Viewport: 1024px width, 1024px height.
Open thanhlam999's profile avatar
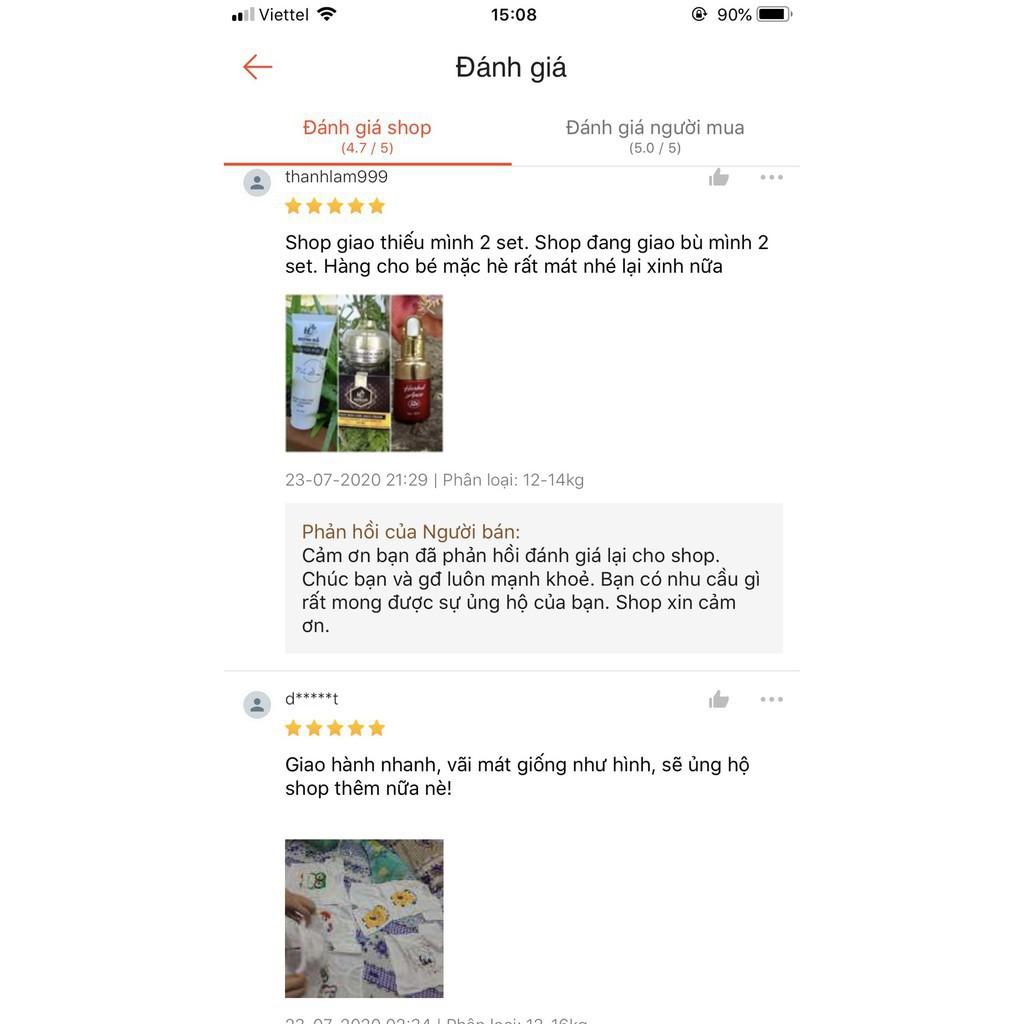[x=257, y=183]
